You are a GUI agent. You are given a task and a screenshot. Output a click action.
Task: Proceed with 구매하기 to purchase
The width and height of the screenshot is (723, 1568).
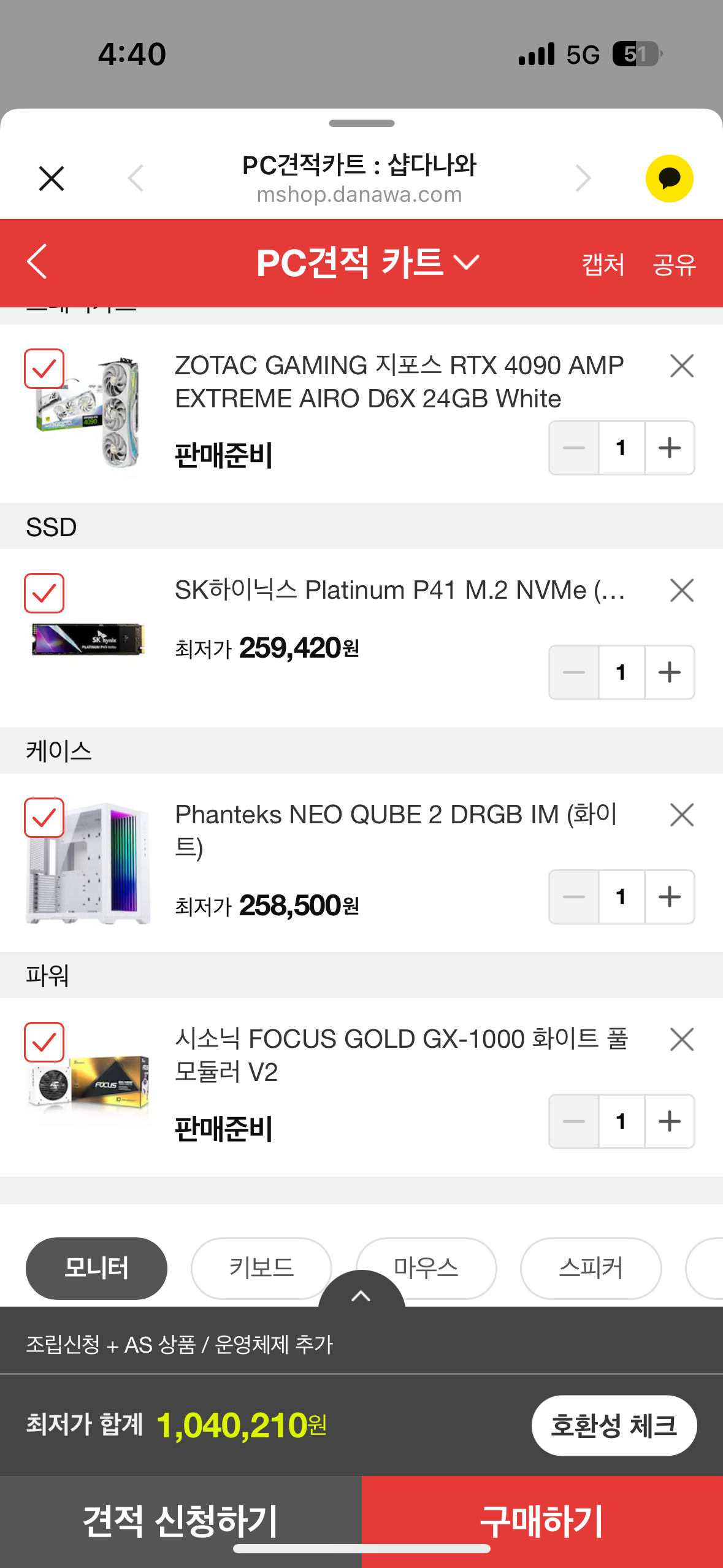click(x=542, y=1521)
